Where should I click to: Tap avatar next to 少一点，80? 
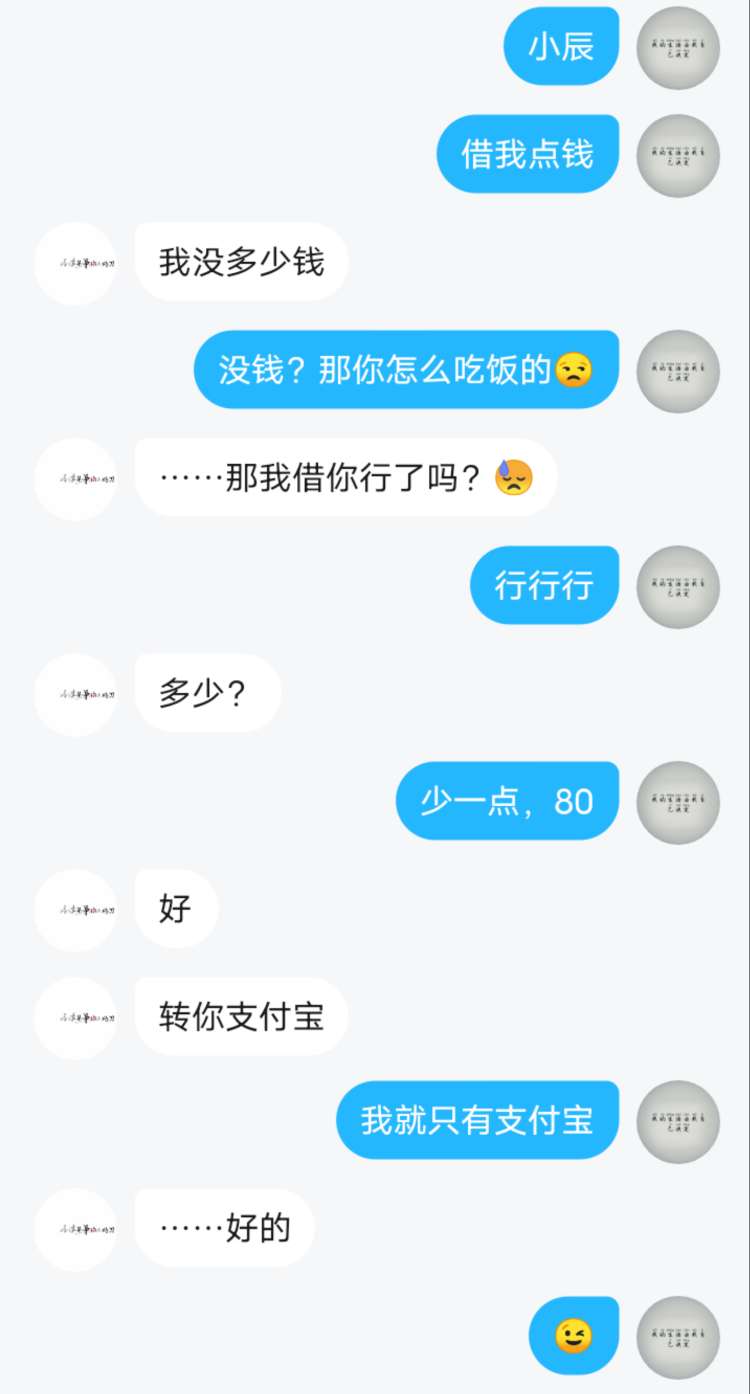click(678, 802)
